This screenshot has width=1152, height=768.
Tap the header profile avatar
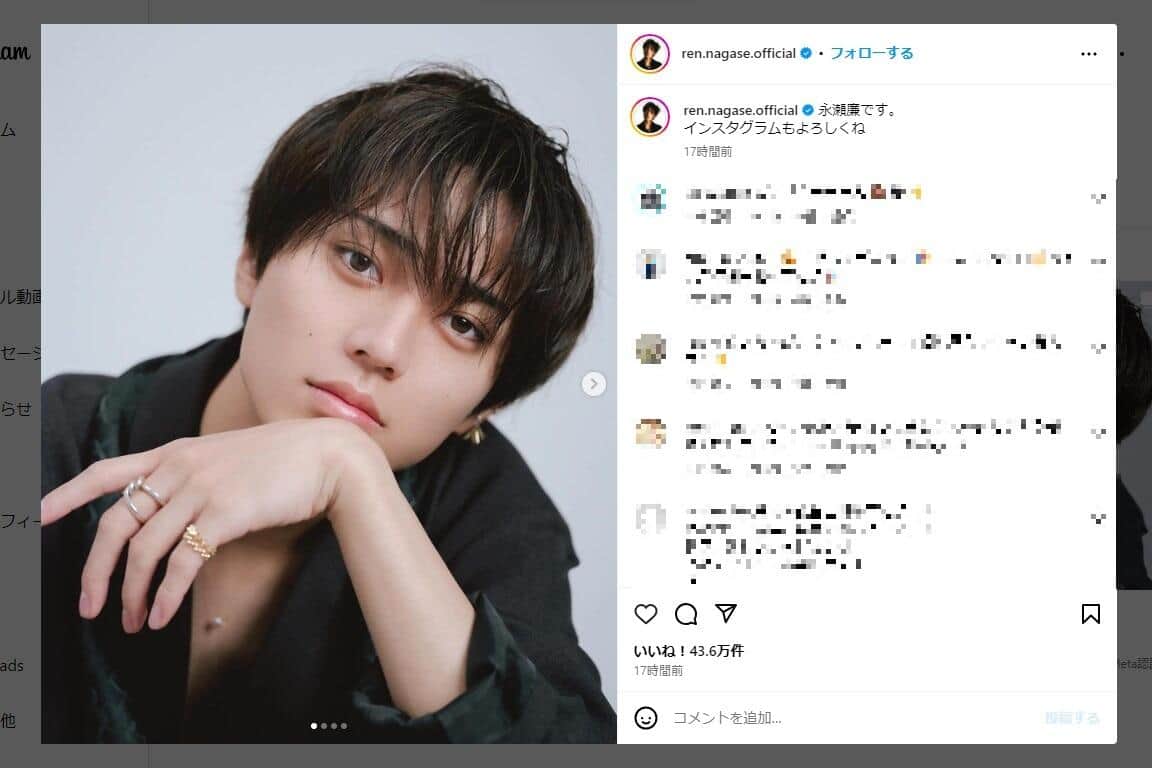tap(649, 54)
